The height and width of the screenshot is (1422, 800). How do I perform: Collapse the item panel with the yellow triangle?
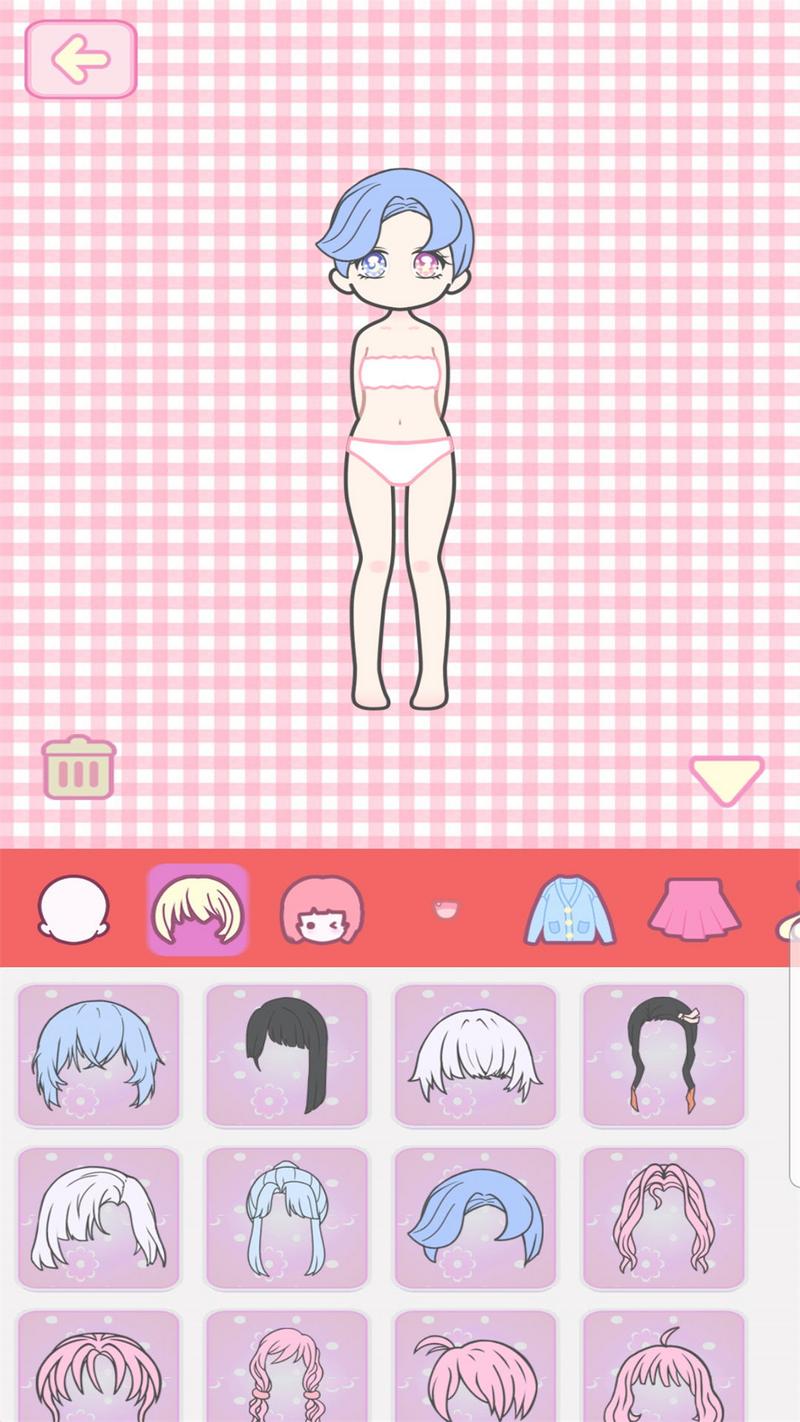[727, 781]
